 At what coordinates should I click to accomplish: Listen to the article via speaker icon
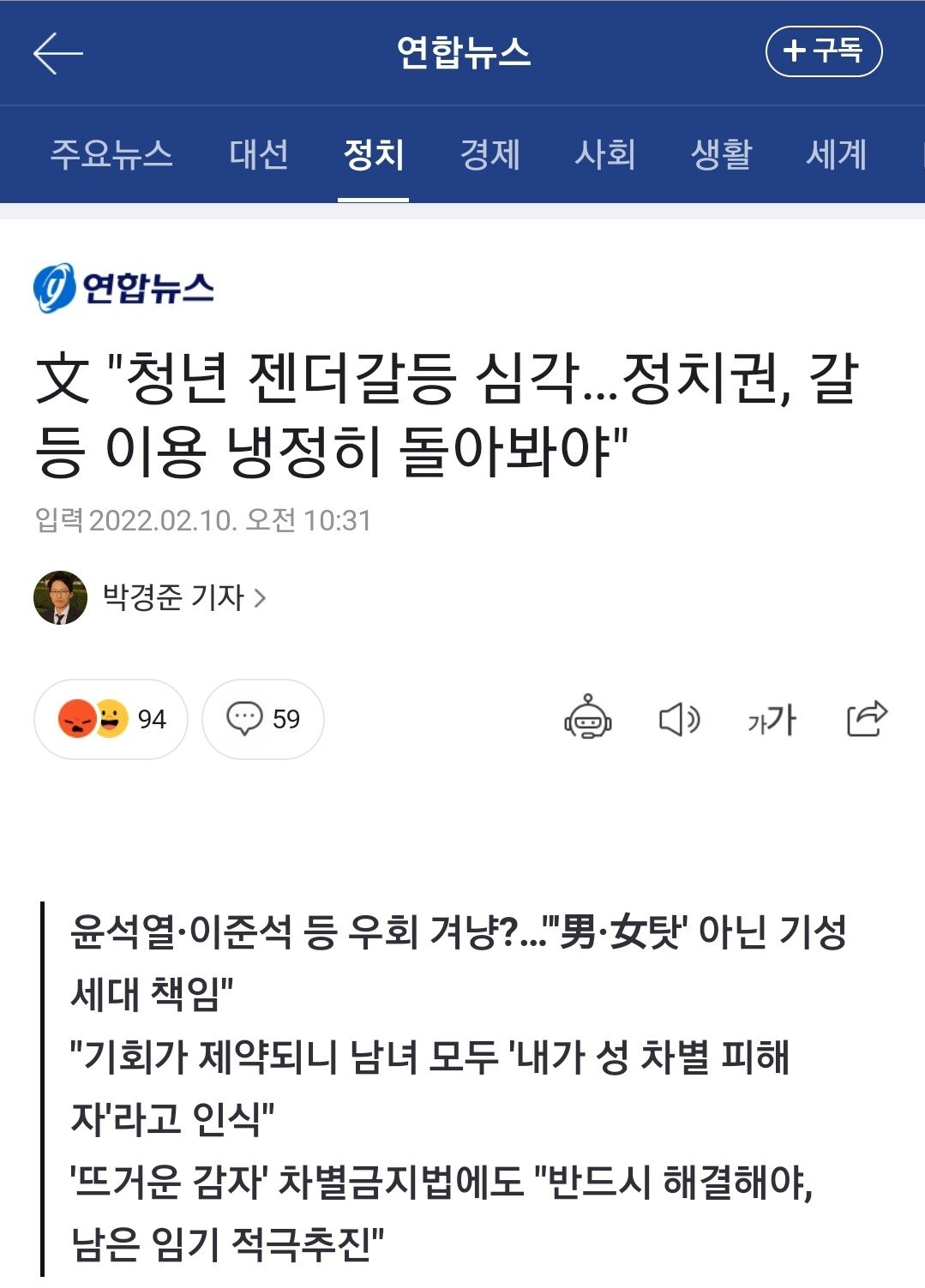(679, 719)
